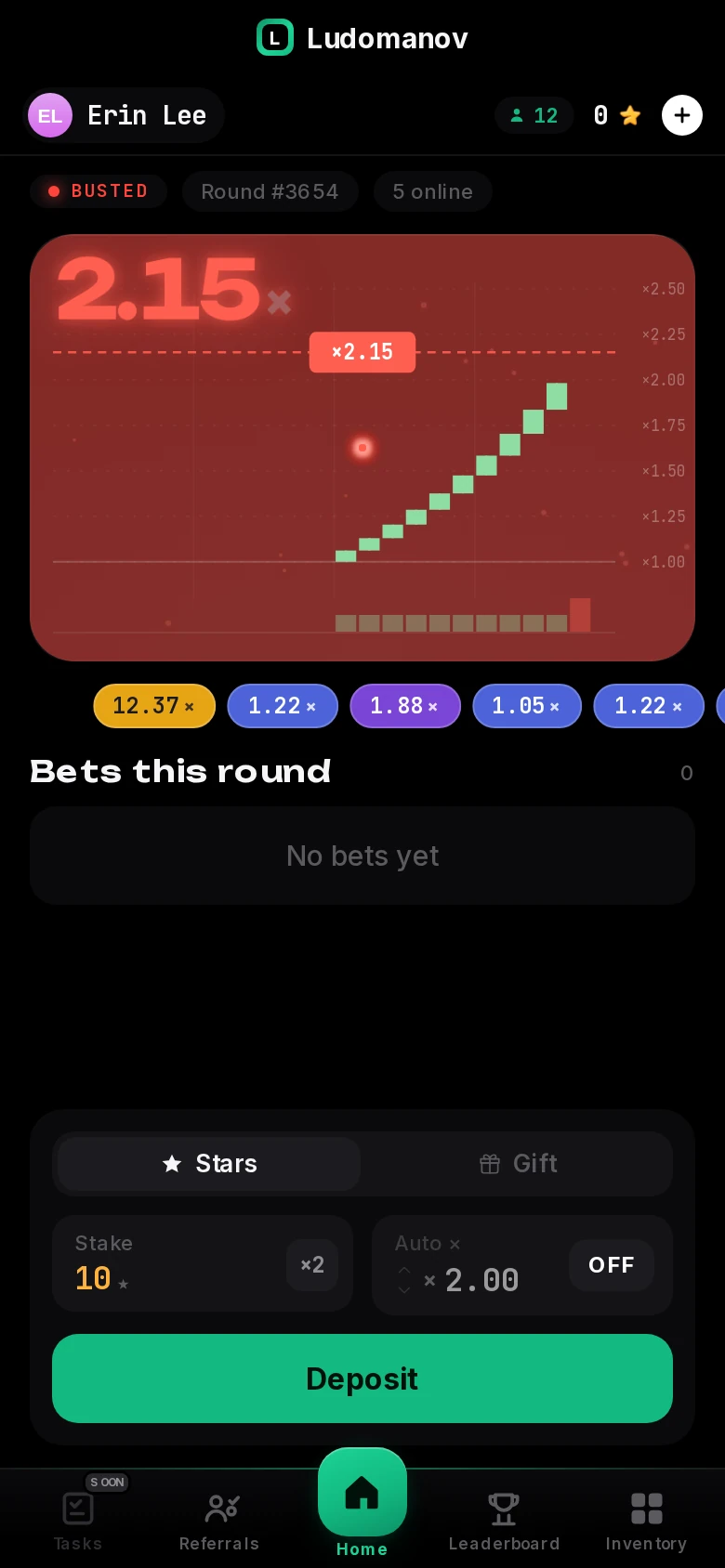Tap the 1.05× history chip
The height and width of the screenshot is (1568, 725).
[527, 706]
